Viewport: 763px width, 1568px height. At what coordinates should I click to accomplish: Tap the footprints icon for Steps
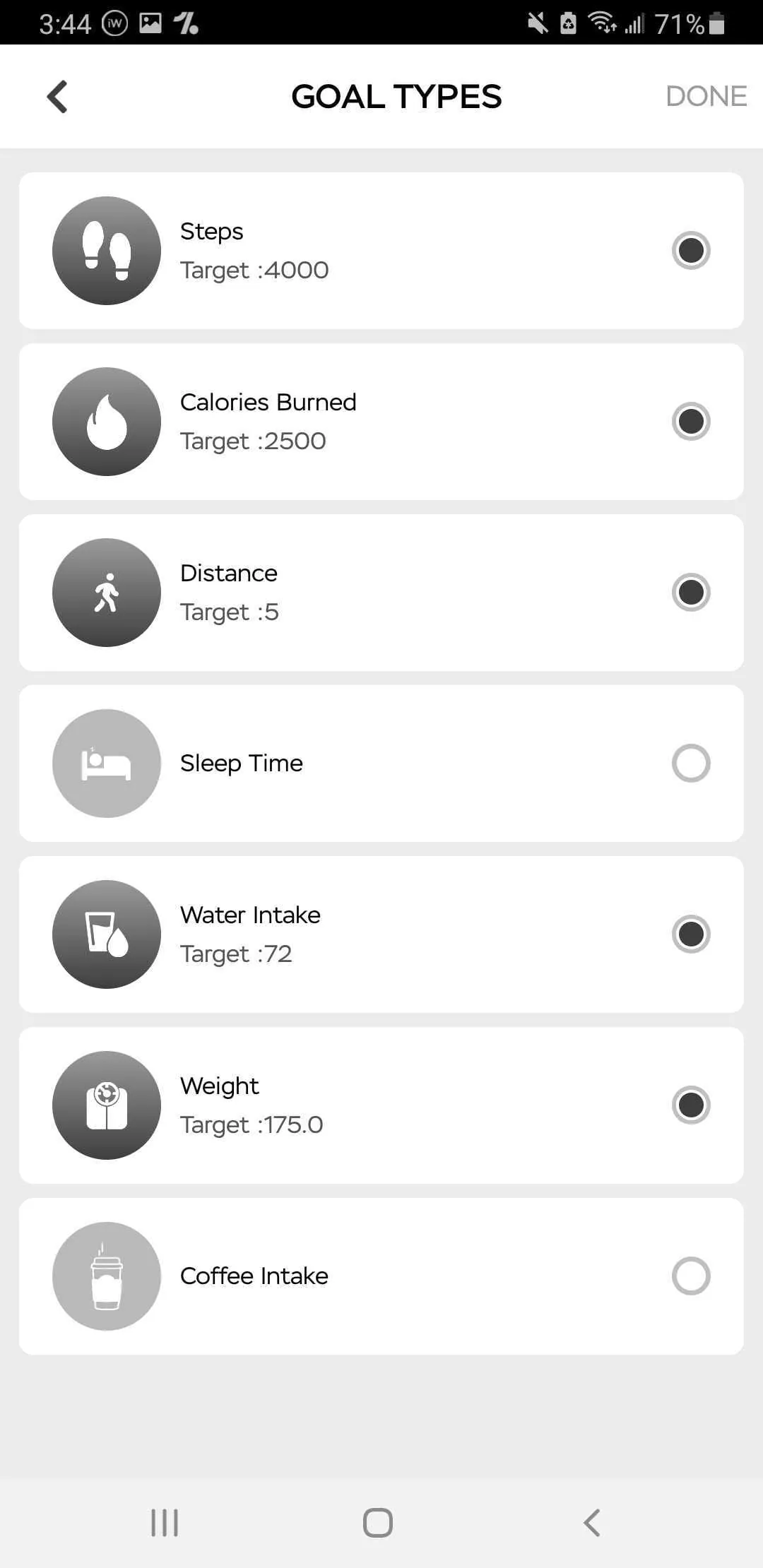tap(106, 251)
